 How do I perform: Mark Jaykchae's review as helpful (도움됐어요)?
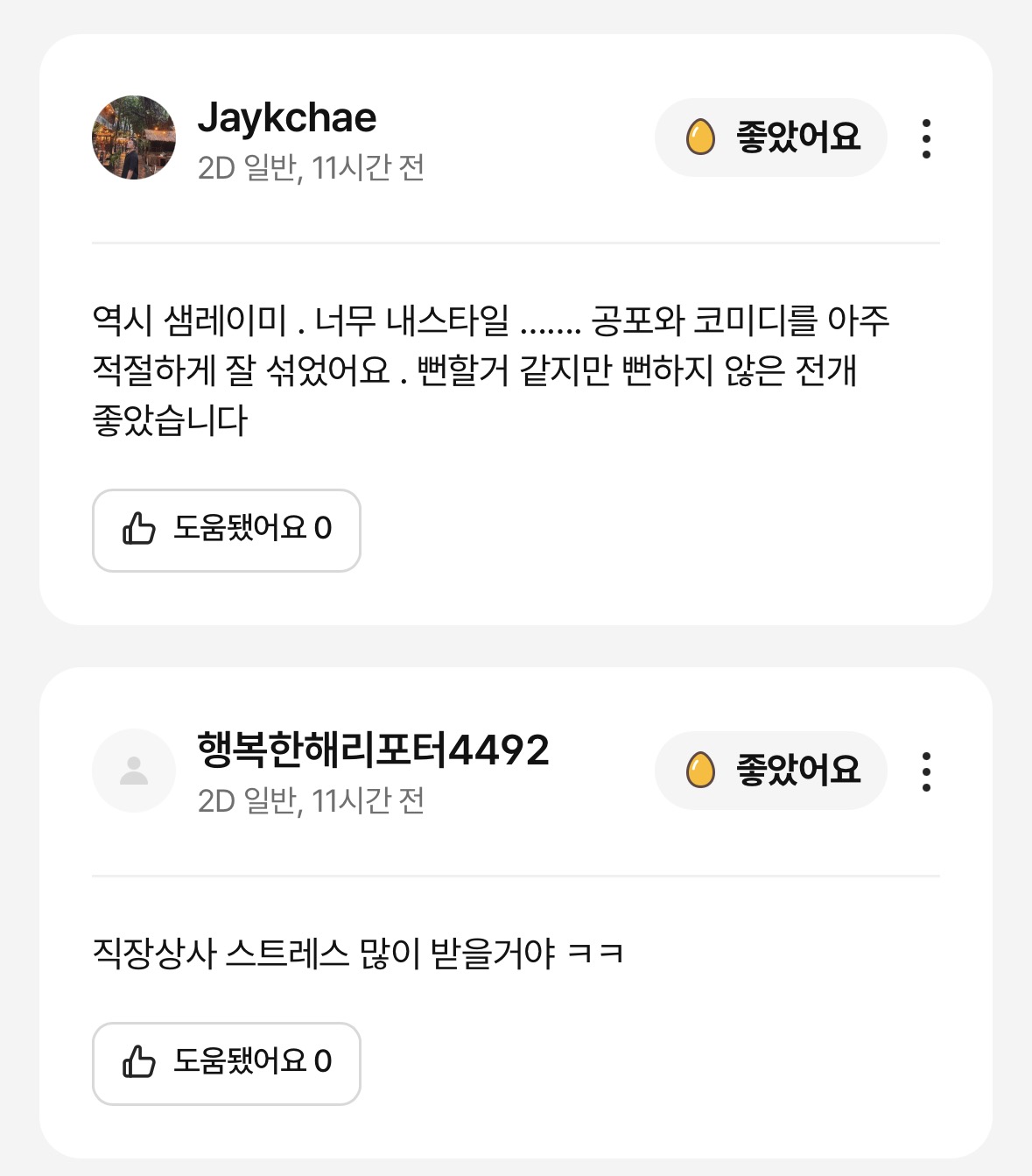226,530
